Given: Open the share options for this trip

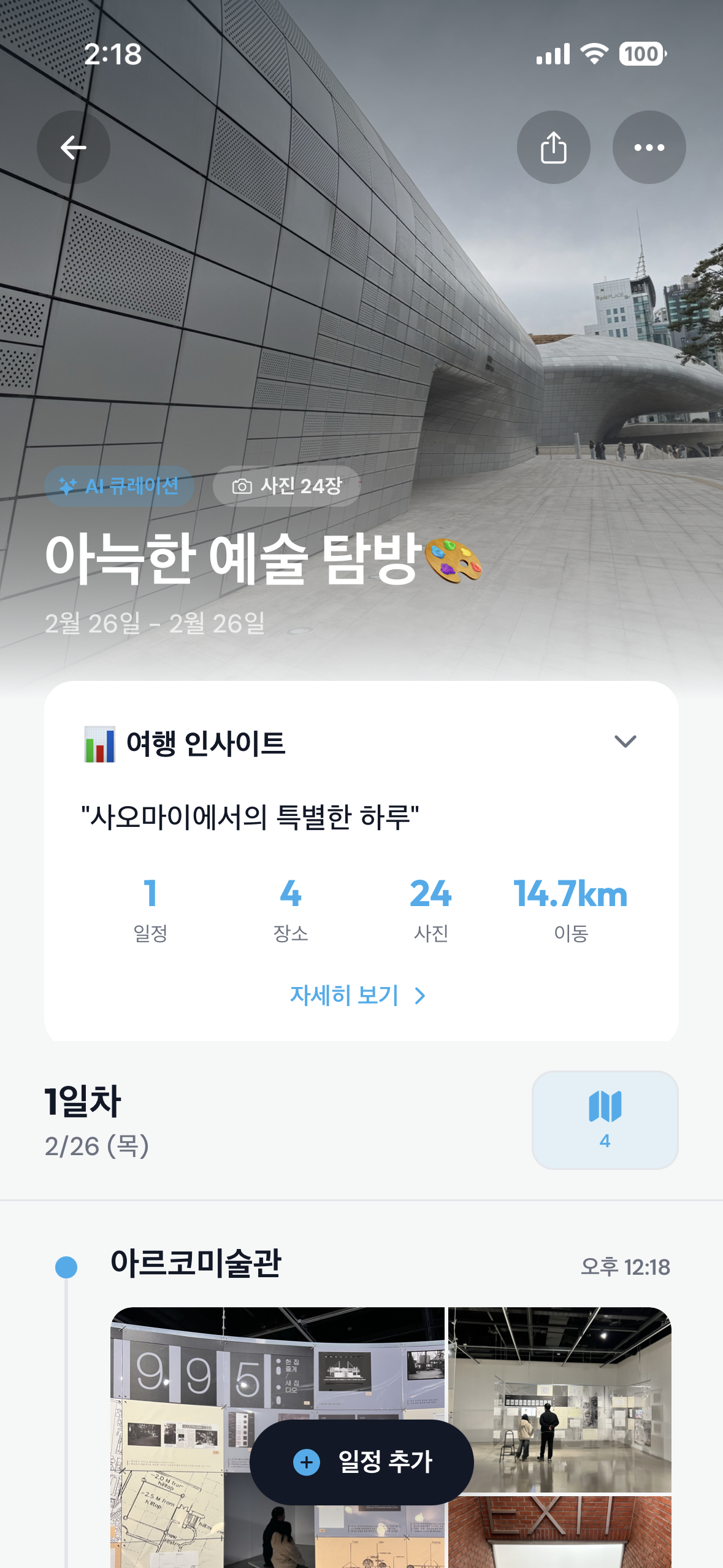Looking at the screenshot, I should tap(554, 147).
